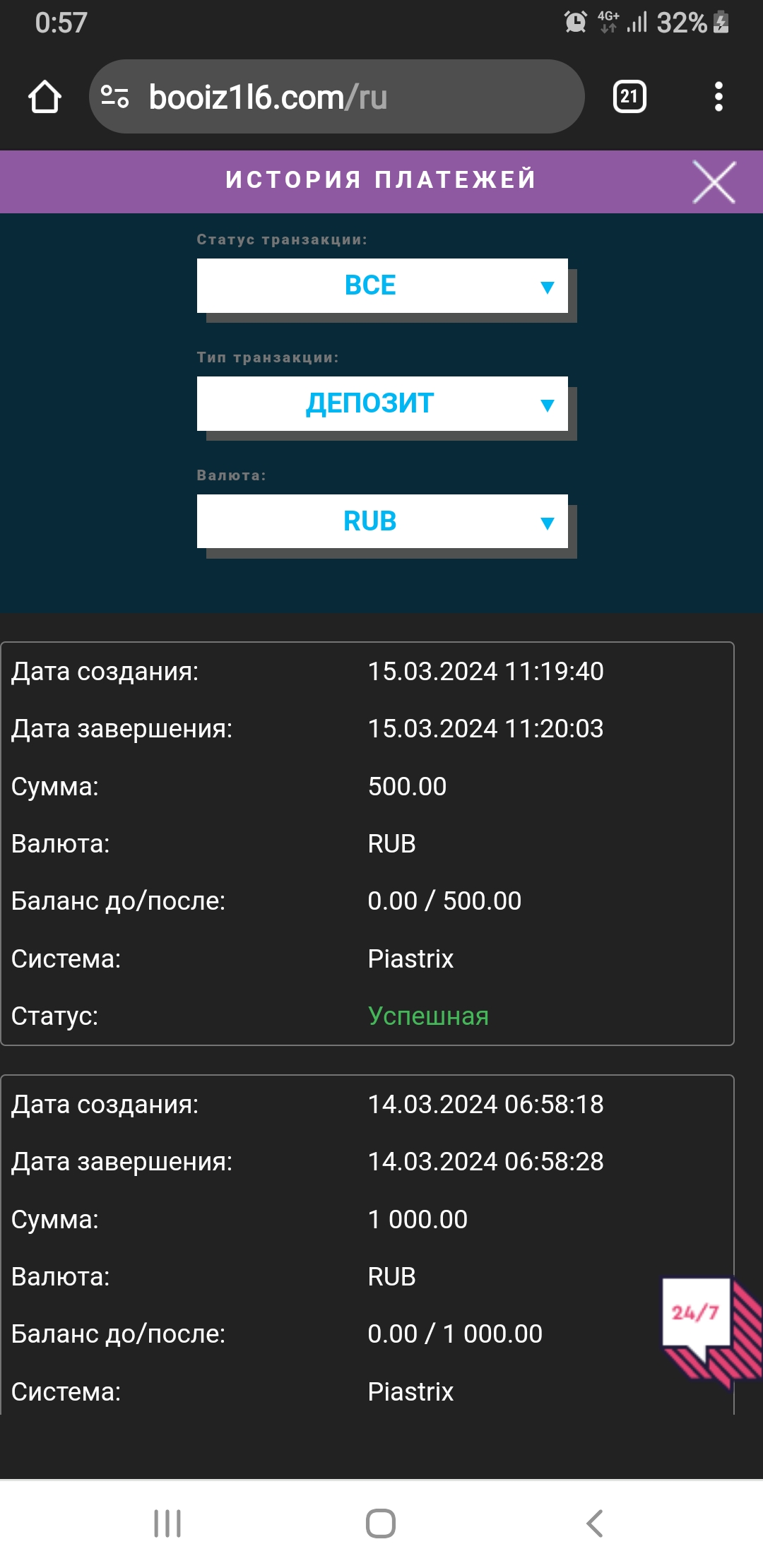
Task: Go back using the system back button
Action: coord(595,1524)
